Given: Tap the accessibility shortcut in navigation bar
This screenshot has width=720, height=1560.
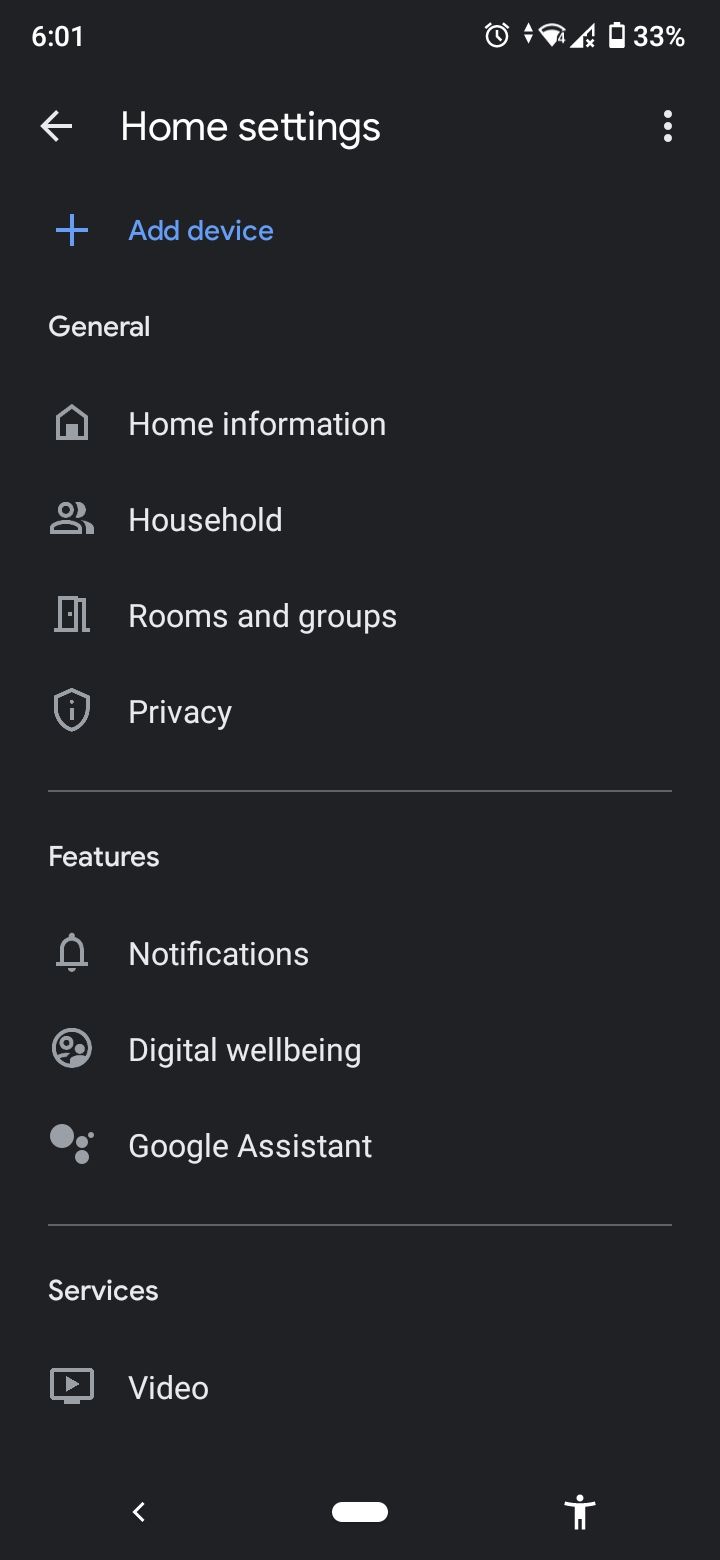Looking at the screenshot, I should [x=580, y=1512].
